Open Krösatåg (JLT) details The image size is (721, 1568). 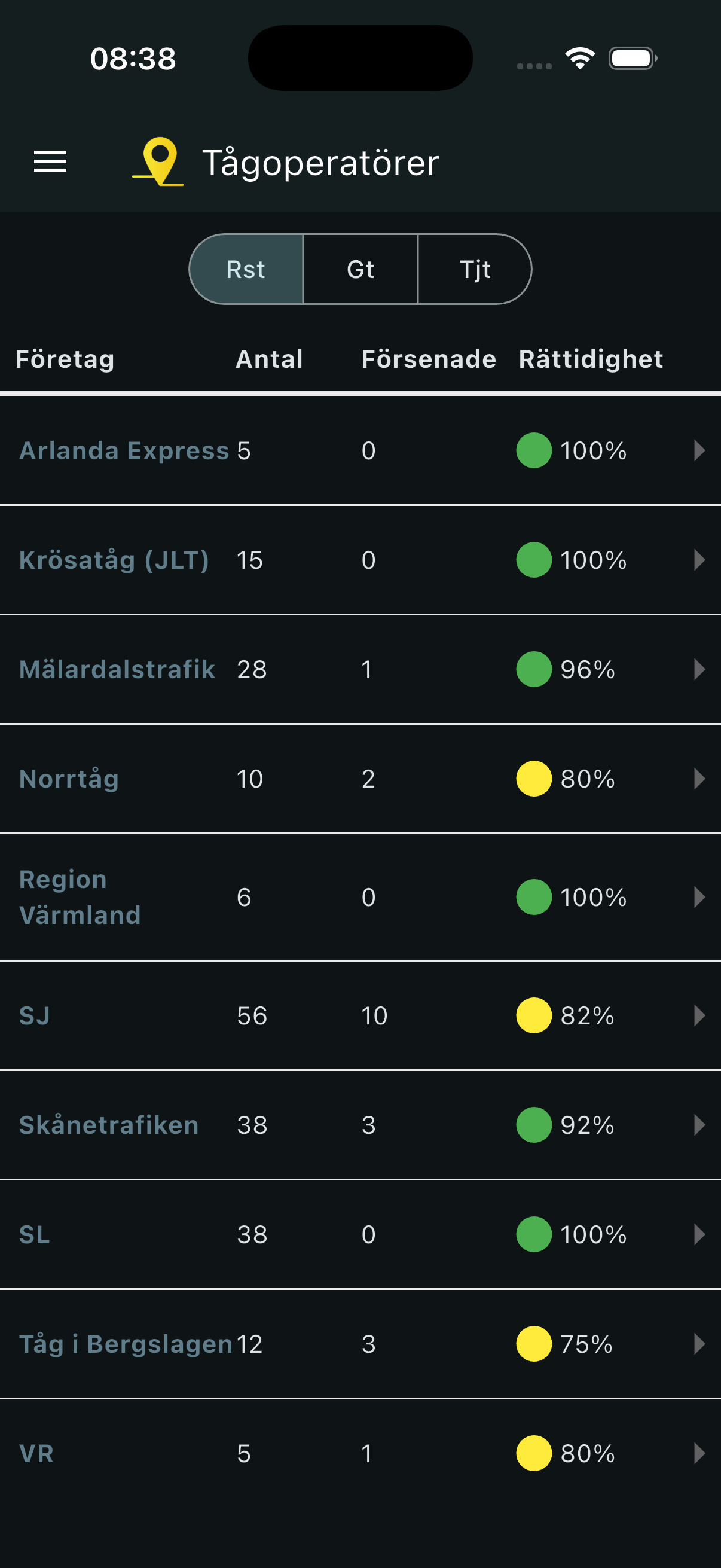point(360,560)
